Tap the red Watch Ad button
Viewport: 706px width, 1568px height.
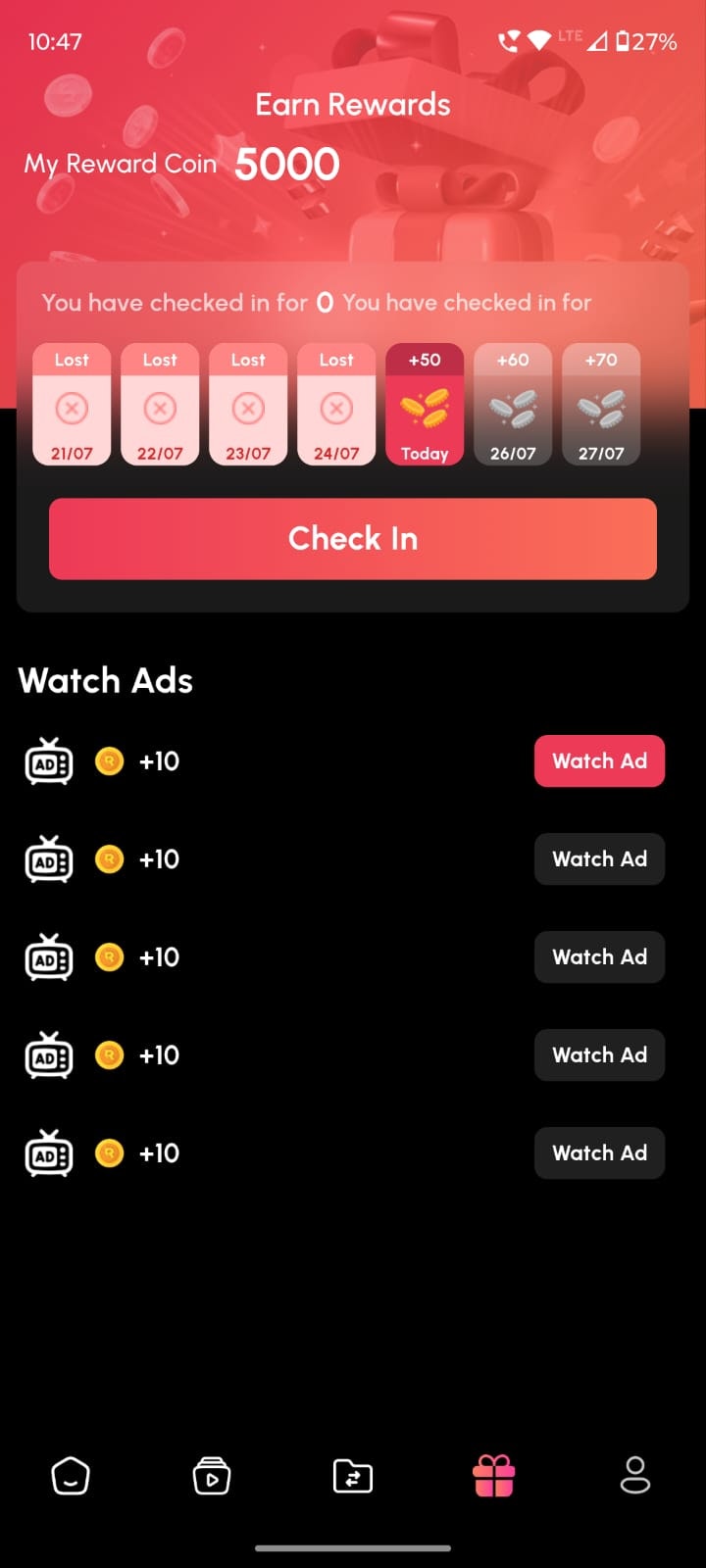[599, 760]
